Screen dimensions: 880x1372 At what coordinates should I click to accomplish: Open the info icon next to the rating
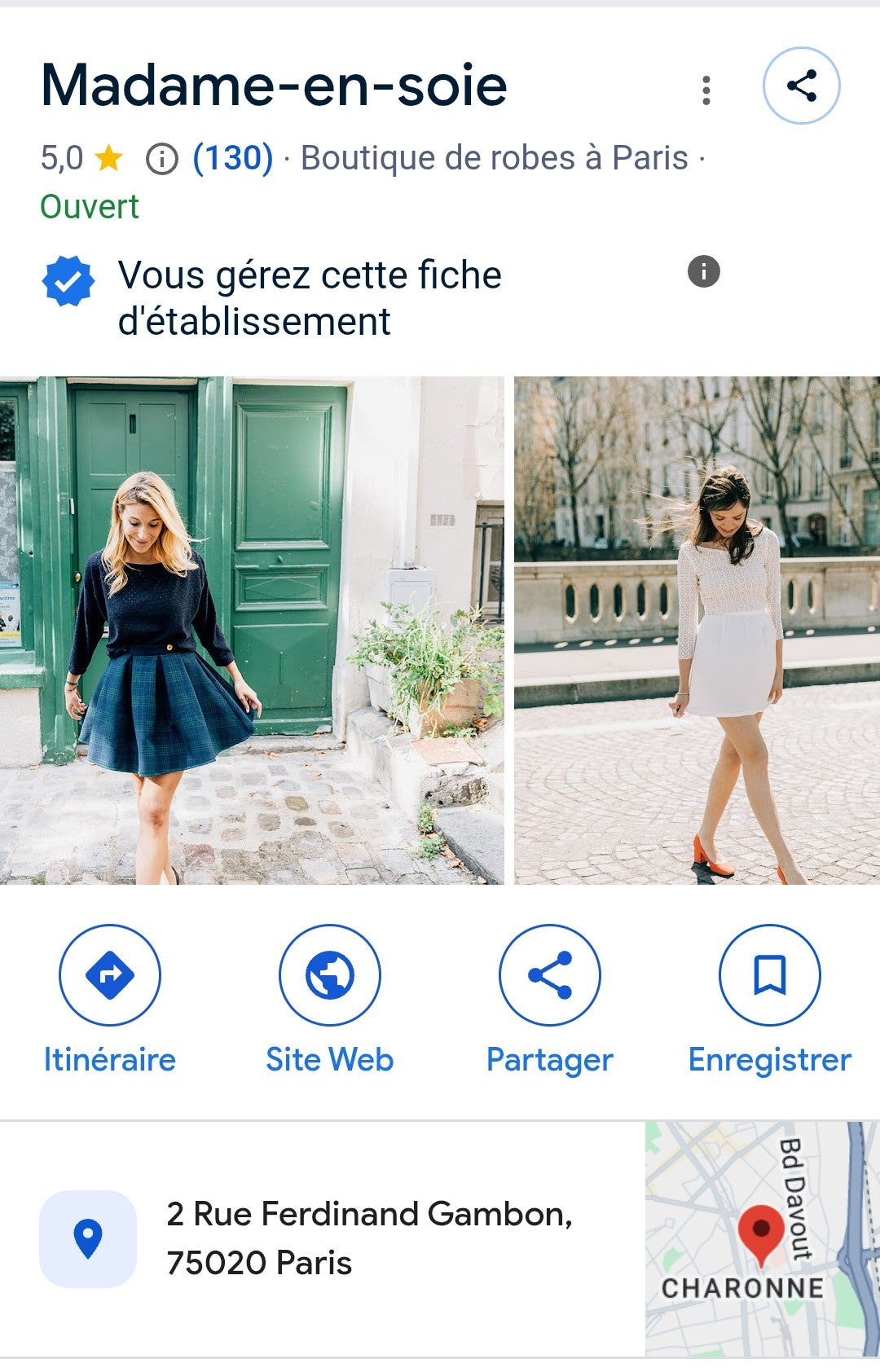pyautogui.click(x=161, y=159)
